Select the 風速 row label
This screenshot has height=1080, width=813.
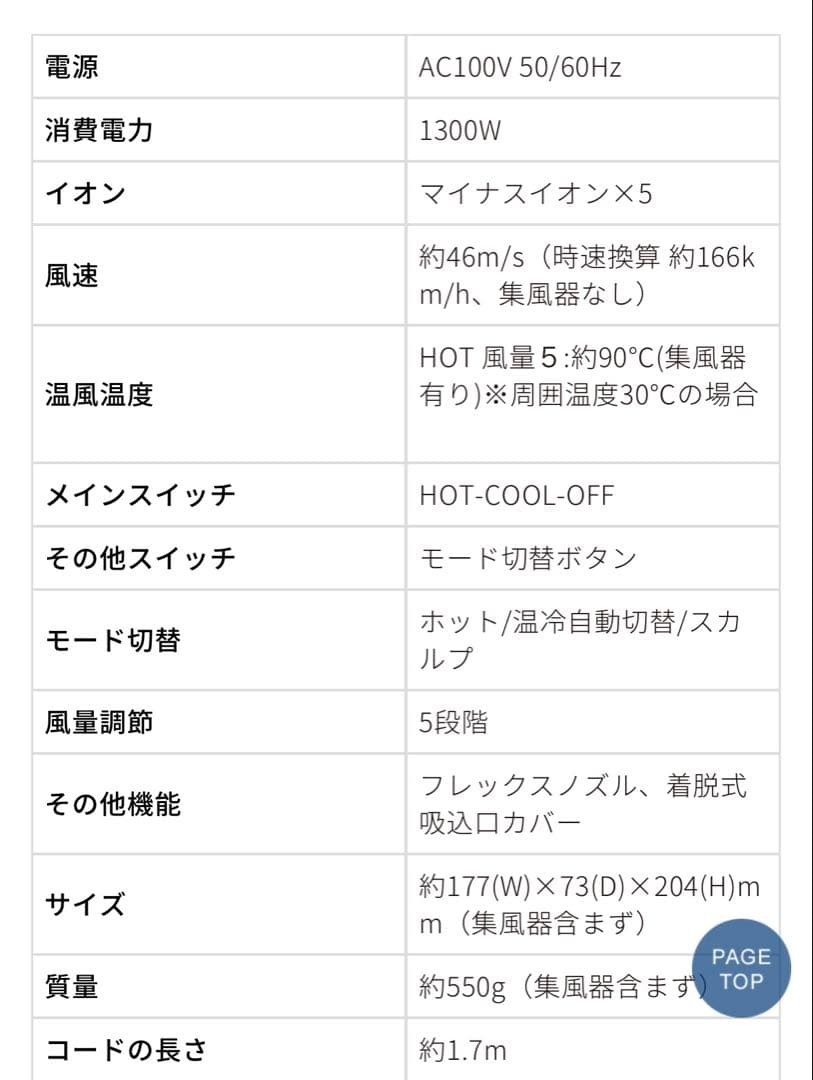tap(68, 273)
